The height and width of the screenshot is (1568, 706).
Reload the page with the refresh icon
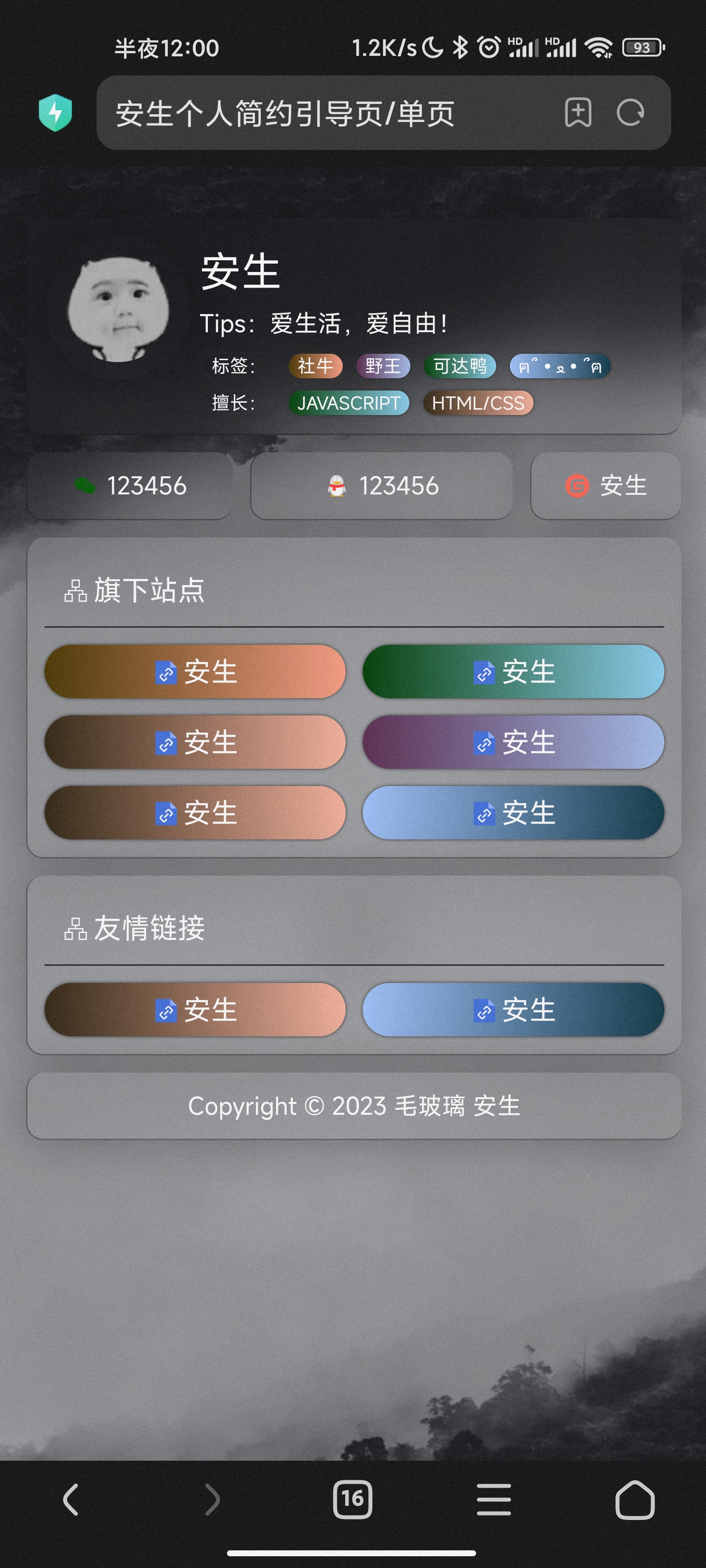pos(630,113)
